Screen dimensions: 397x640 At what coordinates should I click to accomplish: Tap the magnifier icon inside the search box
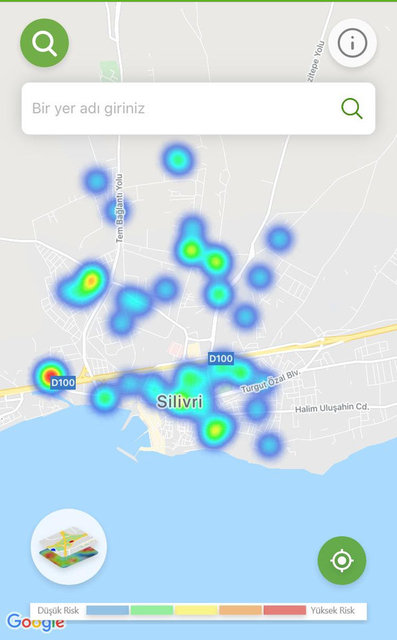click(x=352, y=108)
